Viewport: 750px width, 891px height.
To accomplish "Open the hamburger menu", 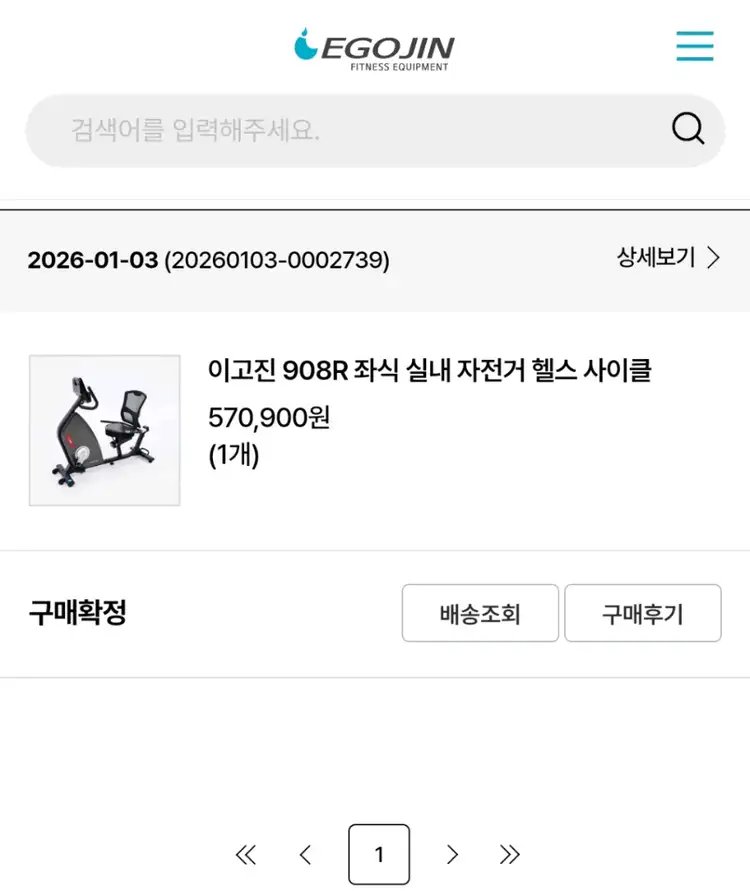I will (x=694, y=46).
